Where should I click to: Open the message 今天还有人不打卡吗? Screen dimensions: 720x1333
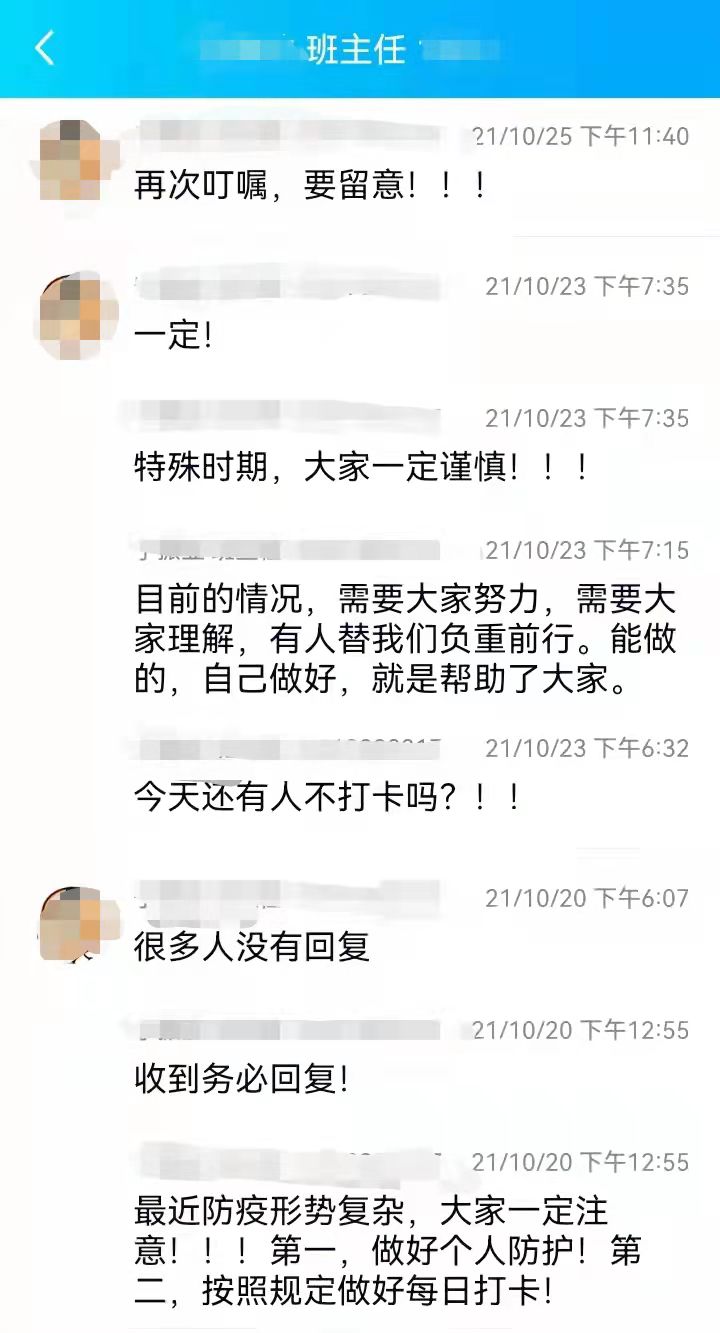point(328,797)
